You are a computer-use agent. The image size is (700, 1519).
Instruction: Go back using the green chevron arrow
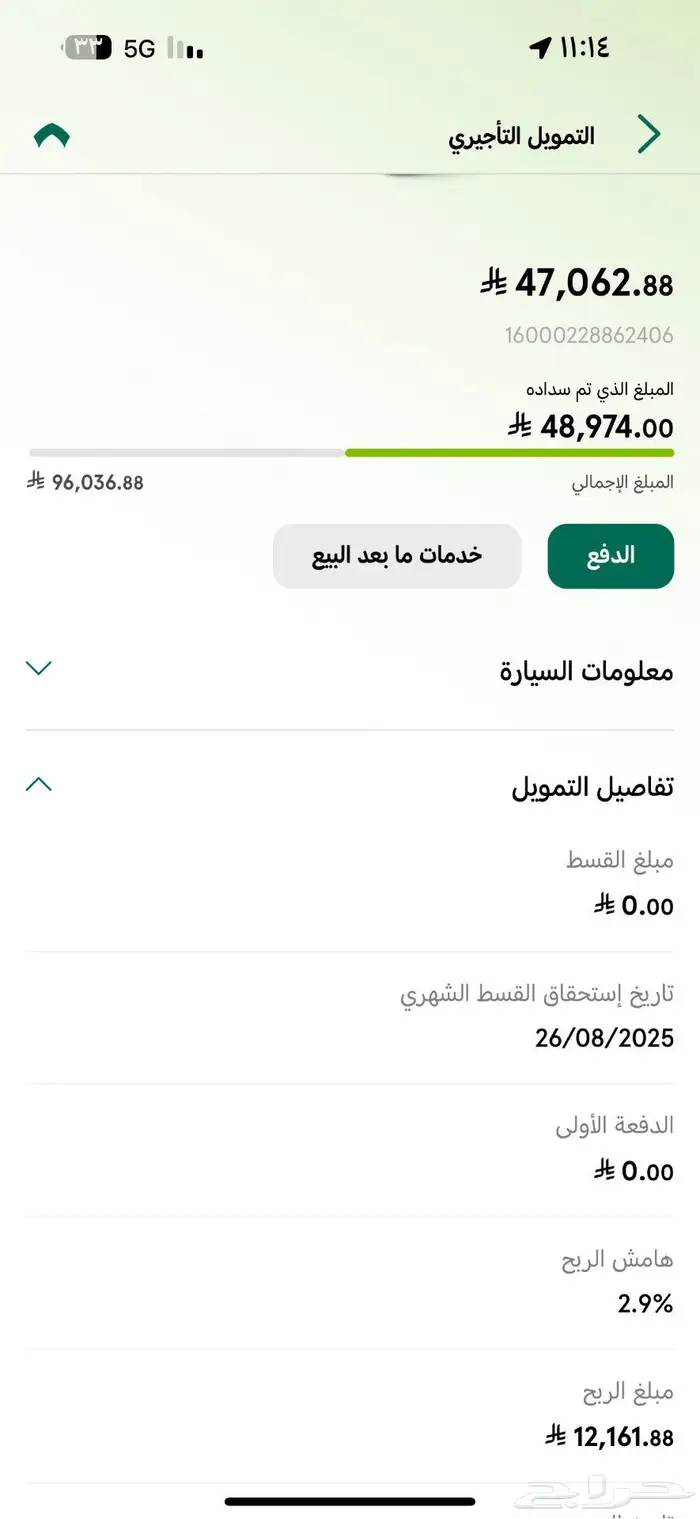pos(649,134)
